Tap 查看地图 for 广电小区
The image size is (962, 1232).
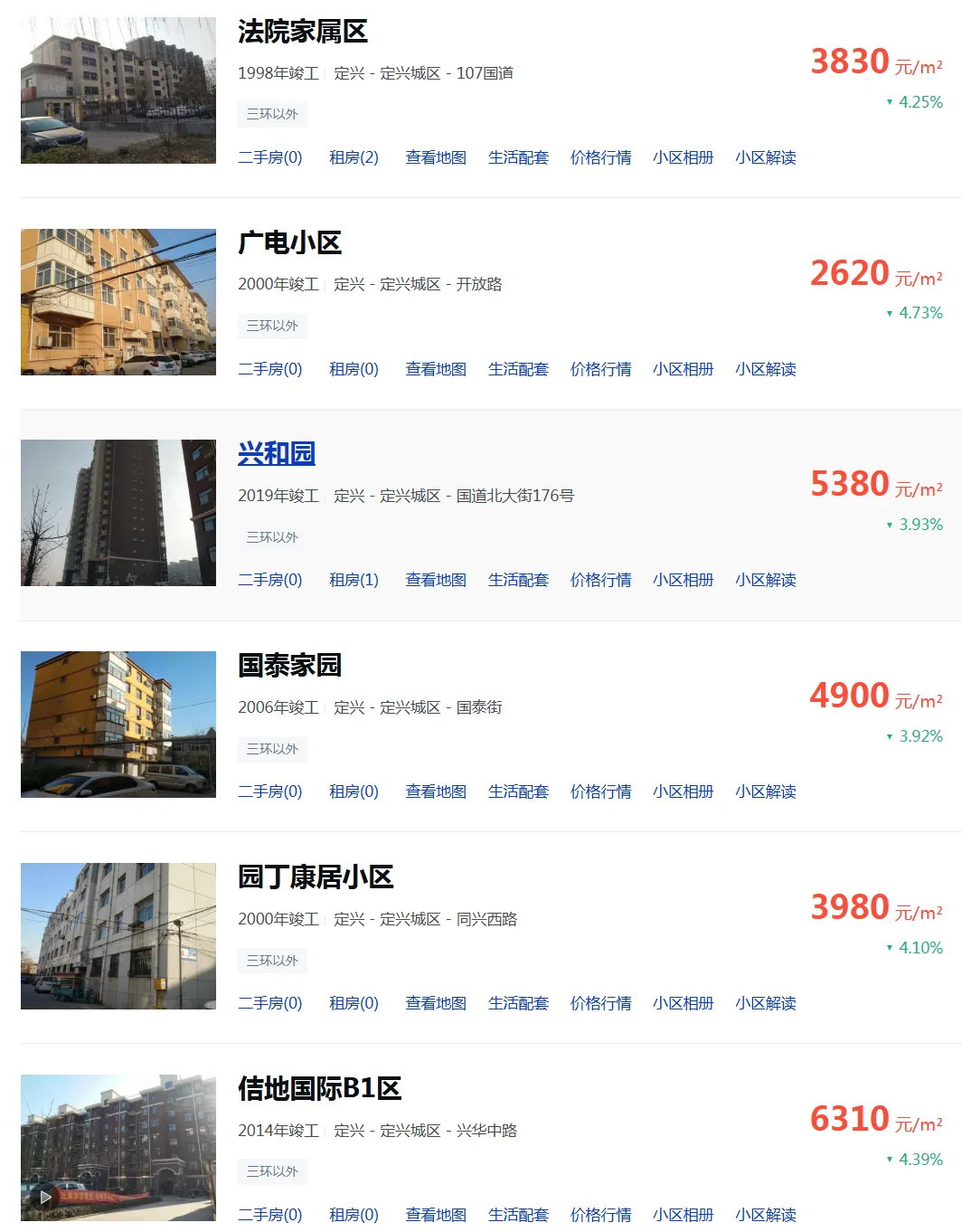[436, 369]
